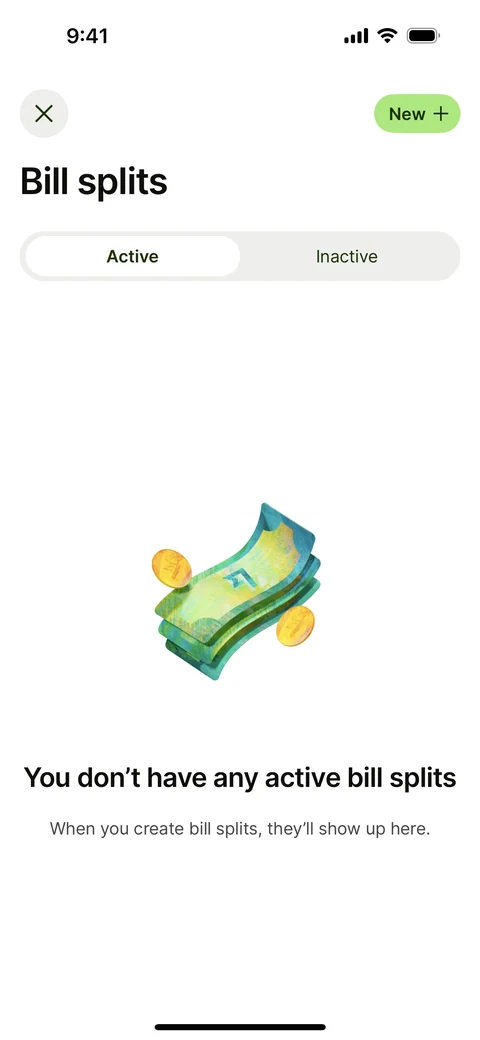The image size is (480, 1040).
Task: Select the Active tab
Action: point(133,256)
